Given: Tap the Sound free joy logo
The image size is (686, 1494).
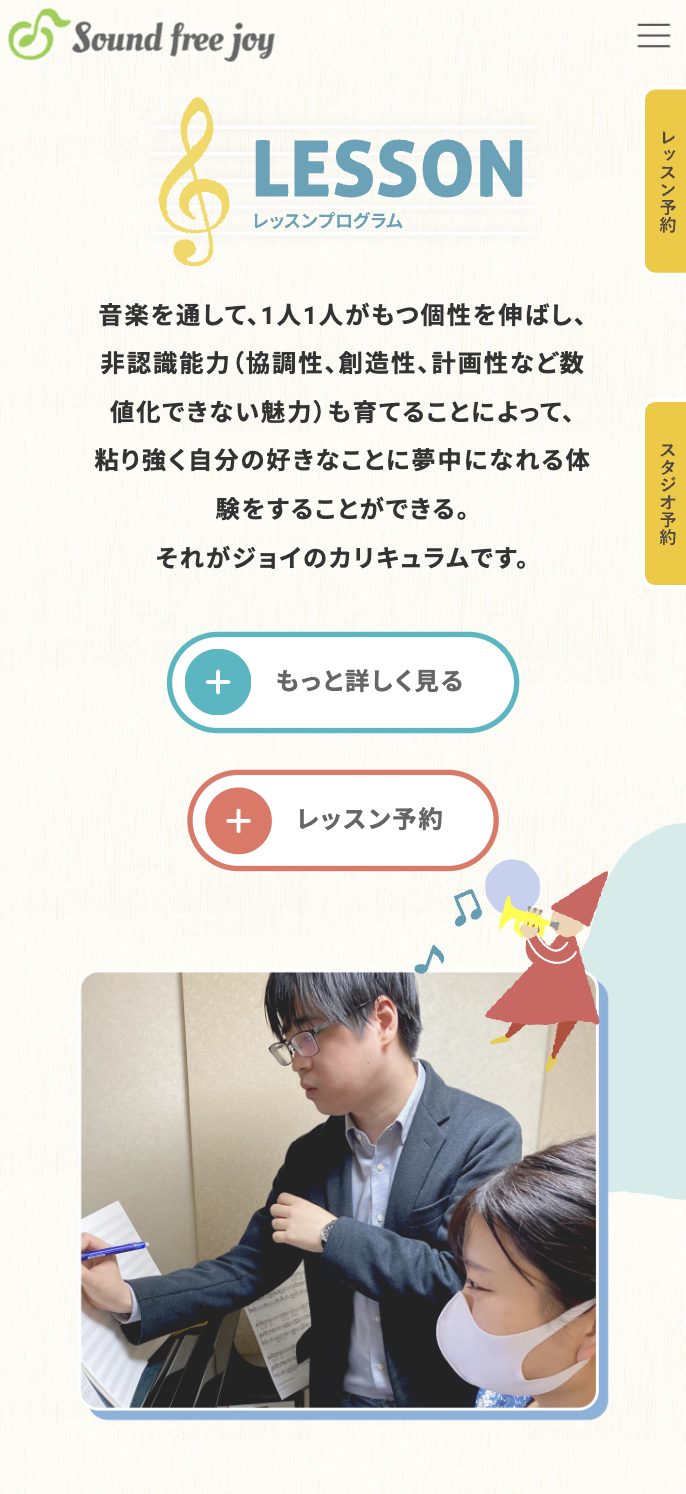Looking at the screenshot, I should tap(141, 37).
